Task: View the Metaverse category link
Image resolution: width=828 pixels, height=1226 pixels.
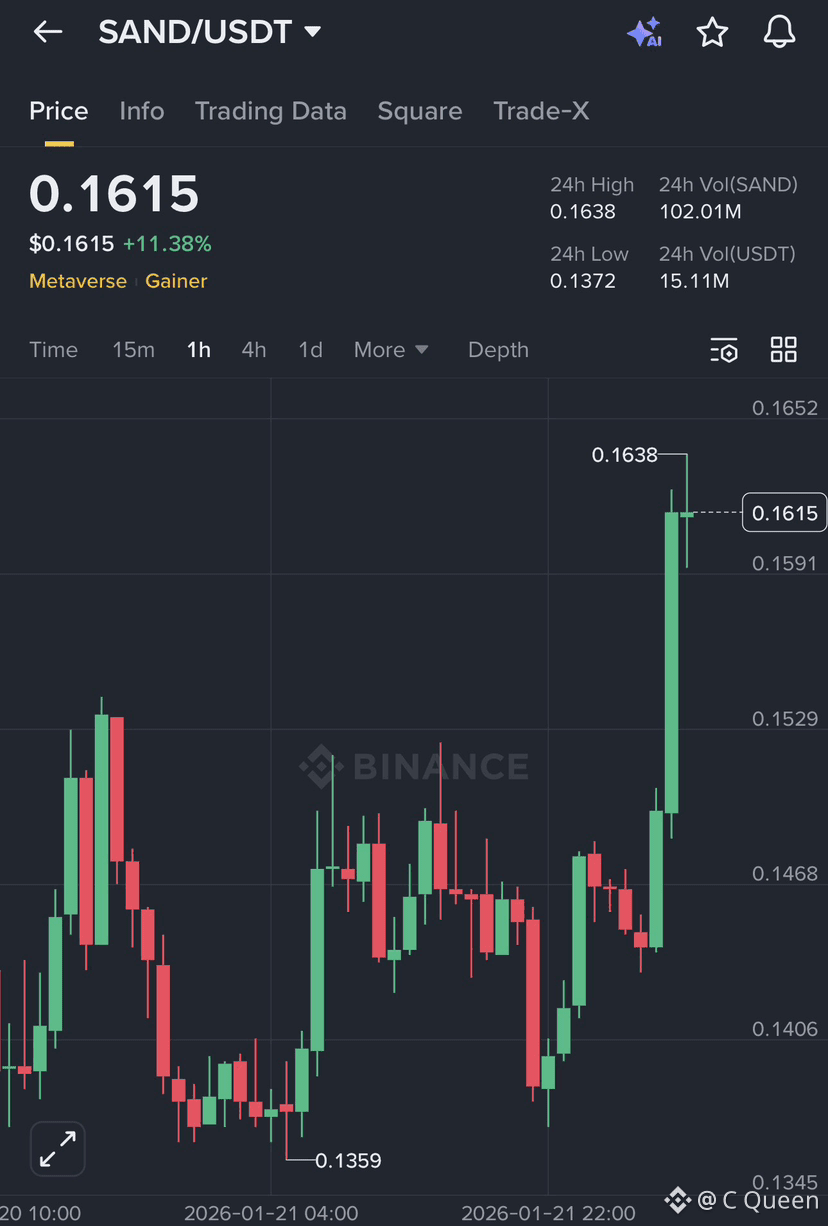Action: (x=77, y=281)
